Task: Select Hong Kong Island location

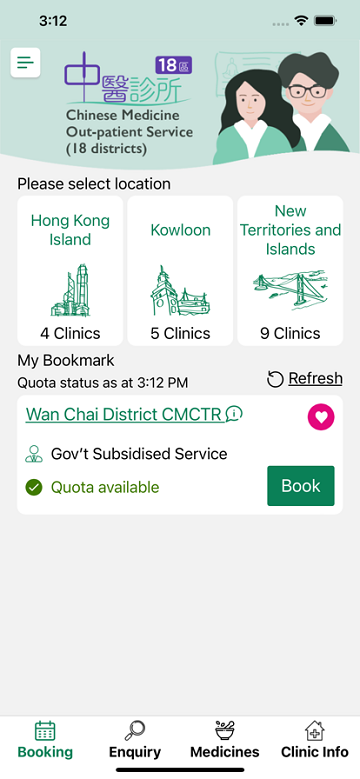Action: click(70, 271)
